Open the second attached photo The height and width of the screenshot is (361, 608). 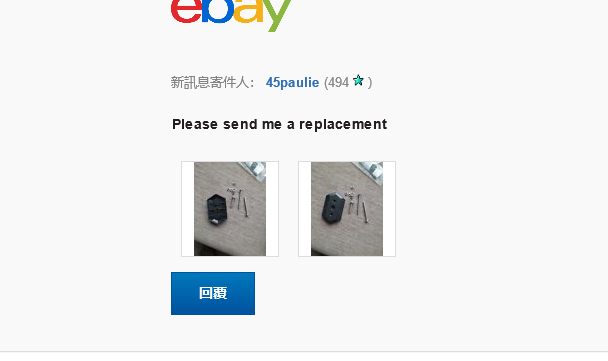click(x=347, y=209)
